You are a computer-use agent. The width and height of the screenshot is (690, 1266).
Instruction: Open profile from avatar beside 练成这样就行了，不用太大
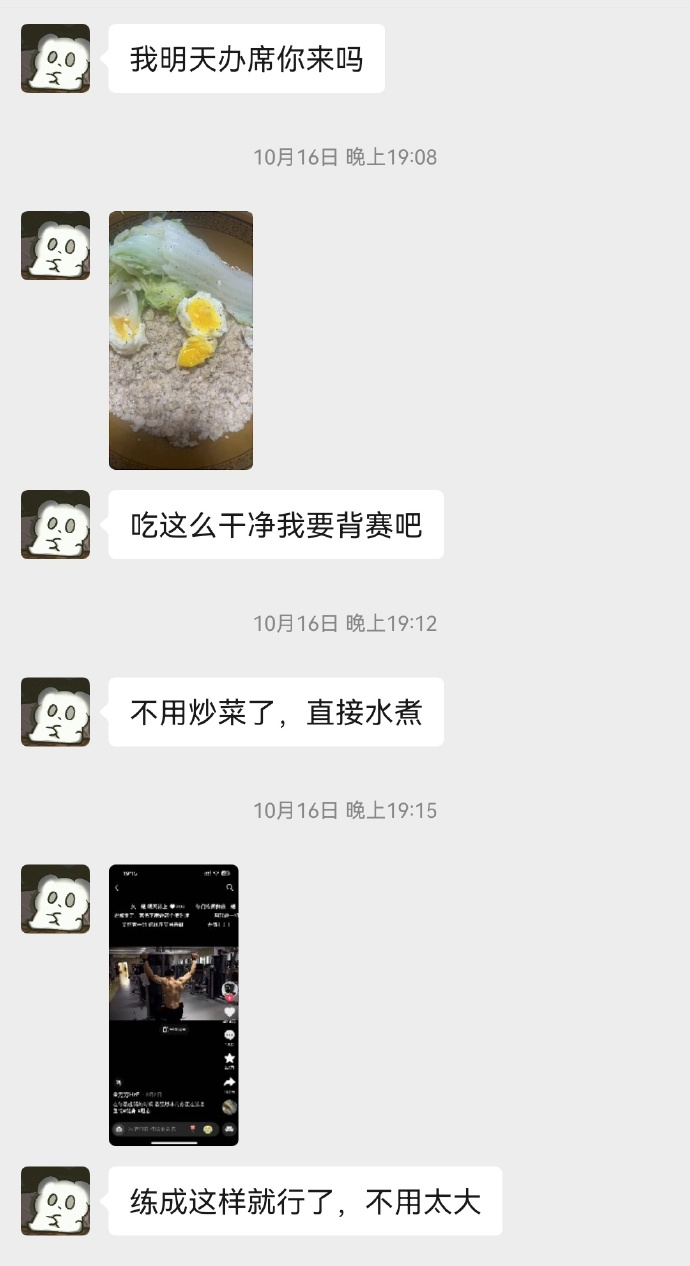pos(55,1201)
